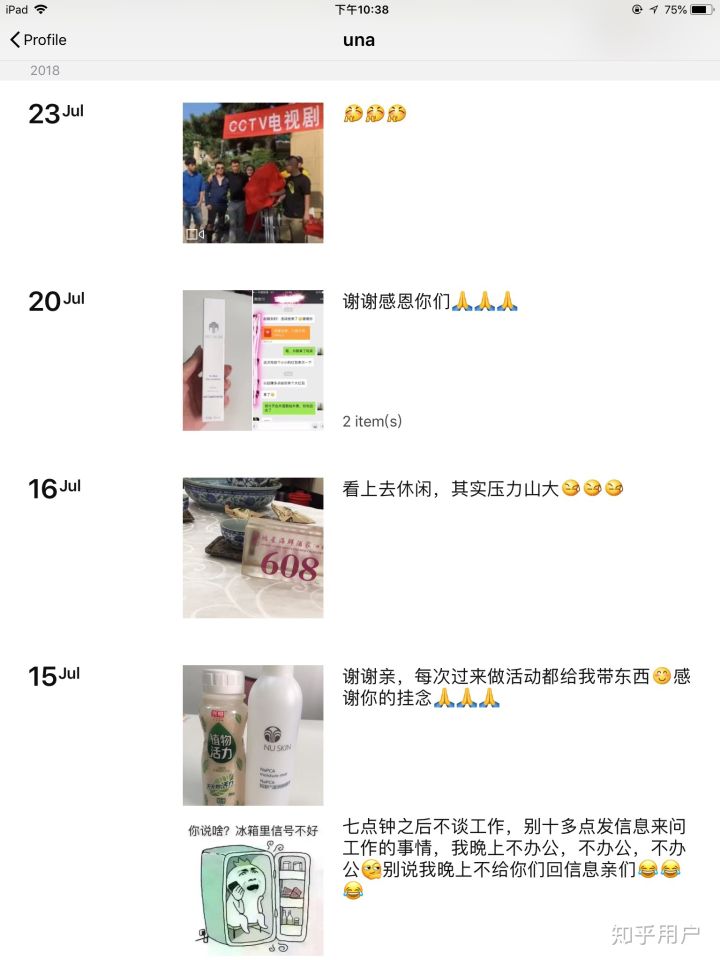View the 16 Jul photo showing 608
The width and height of the screenshot is (720, 960).
click(x=252, y=547)
